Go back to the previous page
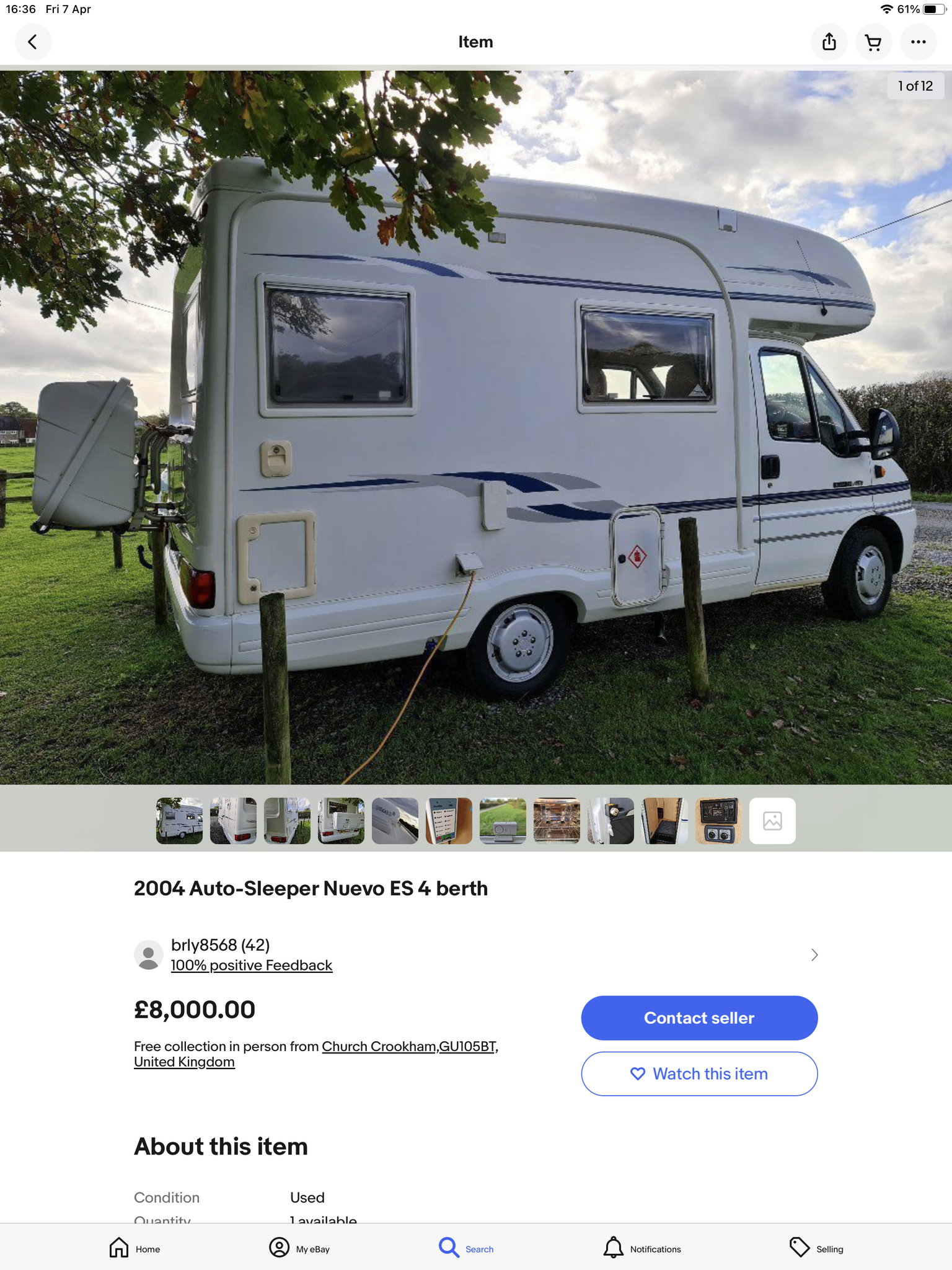952x1270 pixels. (x=33, y=42)
